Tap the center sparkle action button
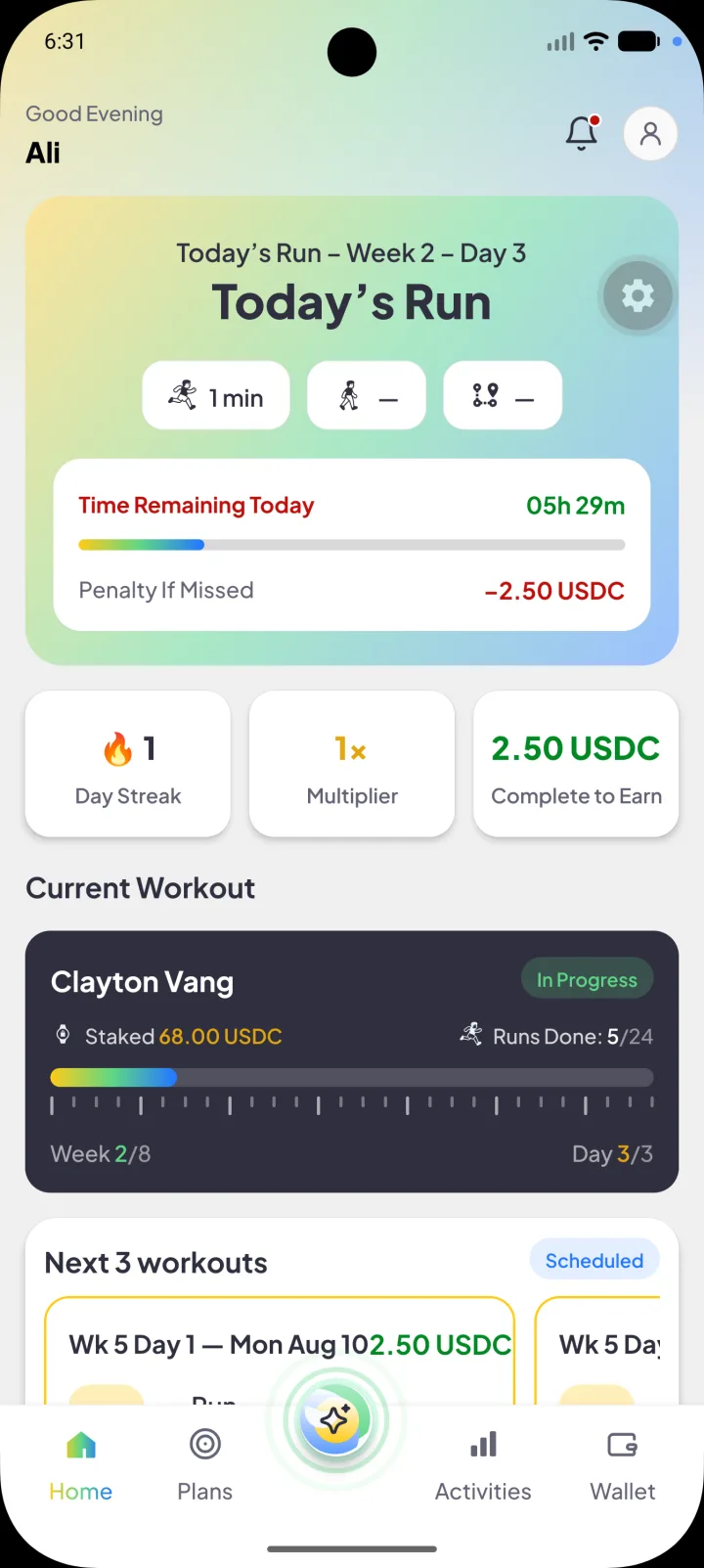Screen dimensions: 704x1568 click(335, 1421)
